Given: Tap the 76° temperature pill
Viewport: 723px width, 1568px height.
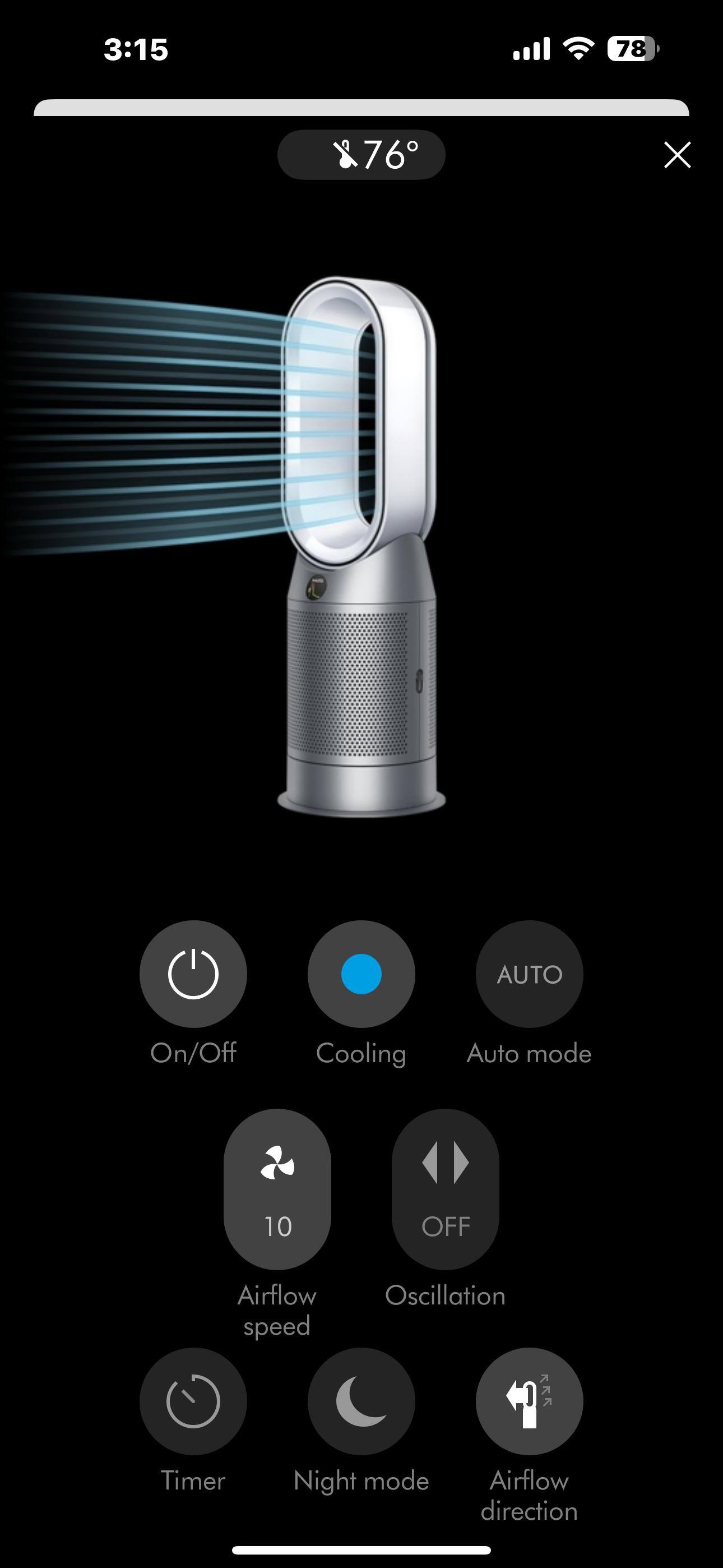Looking at the screenshot, I should [x=361, y=155].
